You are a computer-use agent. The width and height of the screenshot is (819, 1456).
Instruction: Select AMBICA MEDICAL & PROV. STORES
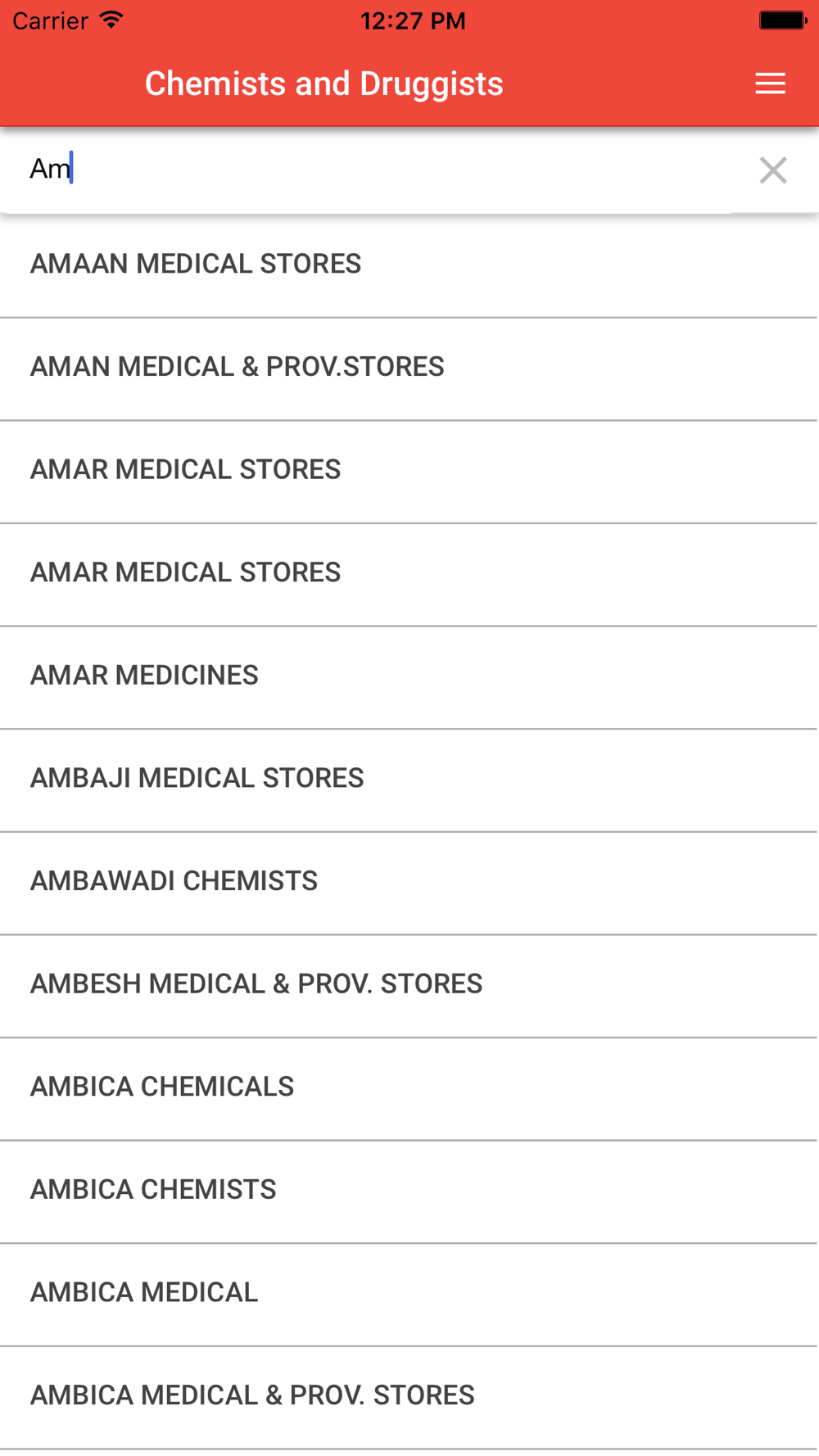tap(409, 1397)
